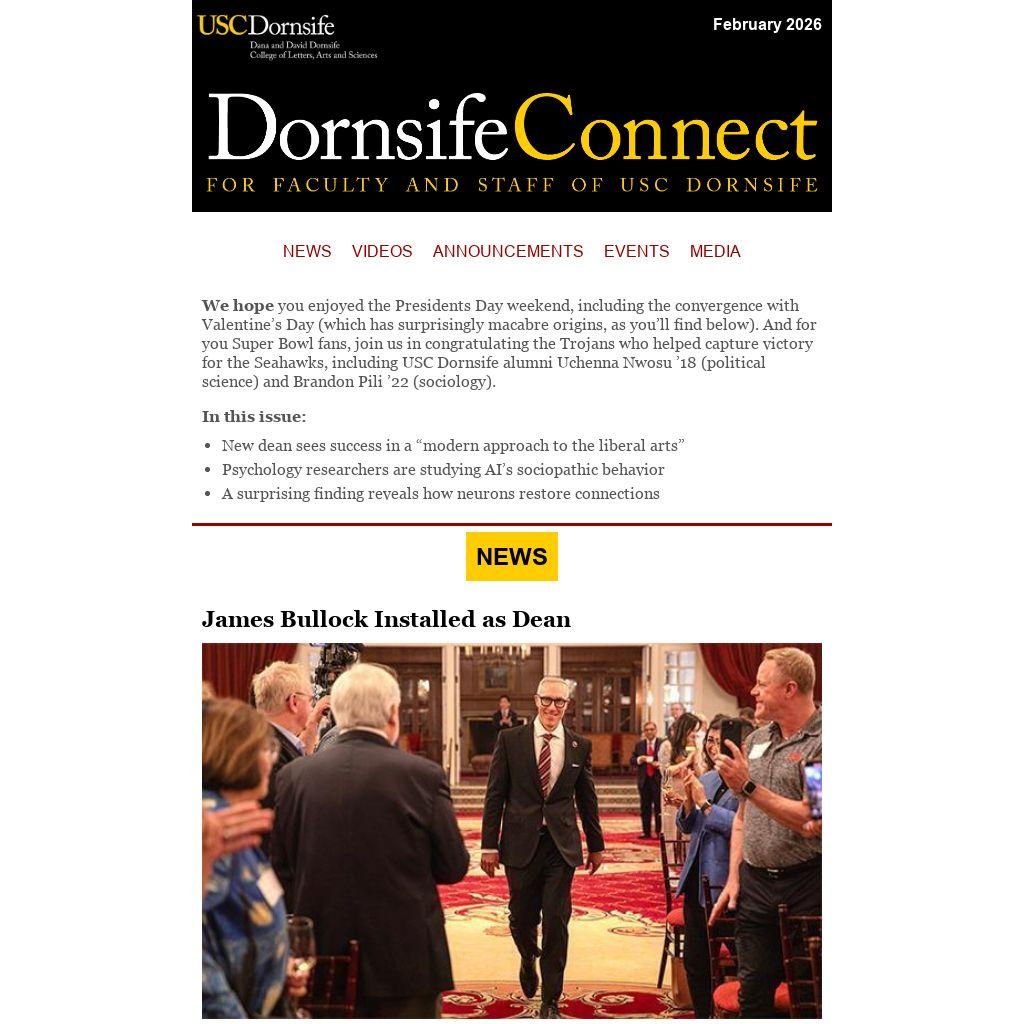Tap the MEDIA link
The image size is (1024, 1024).
coord(714,251)
